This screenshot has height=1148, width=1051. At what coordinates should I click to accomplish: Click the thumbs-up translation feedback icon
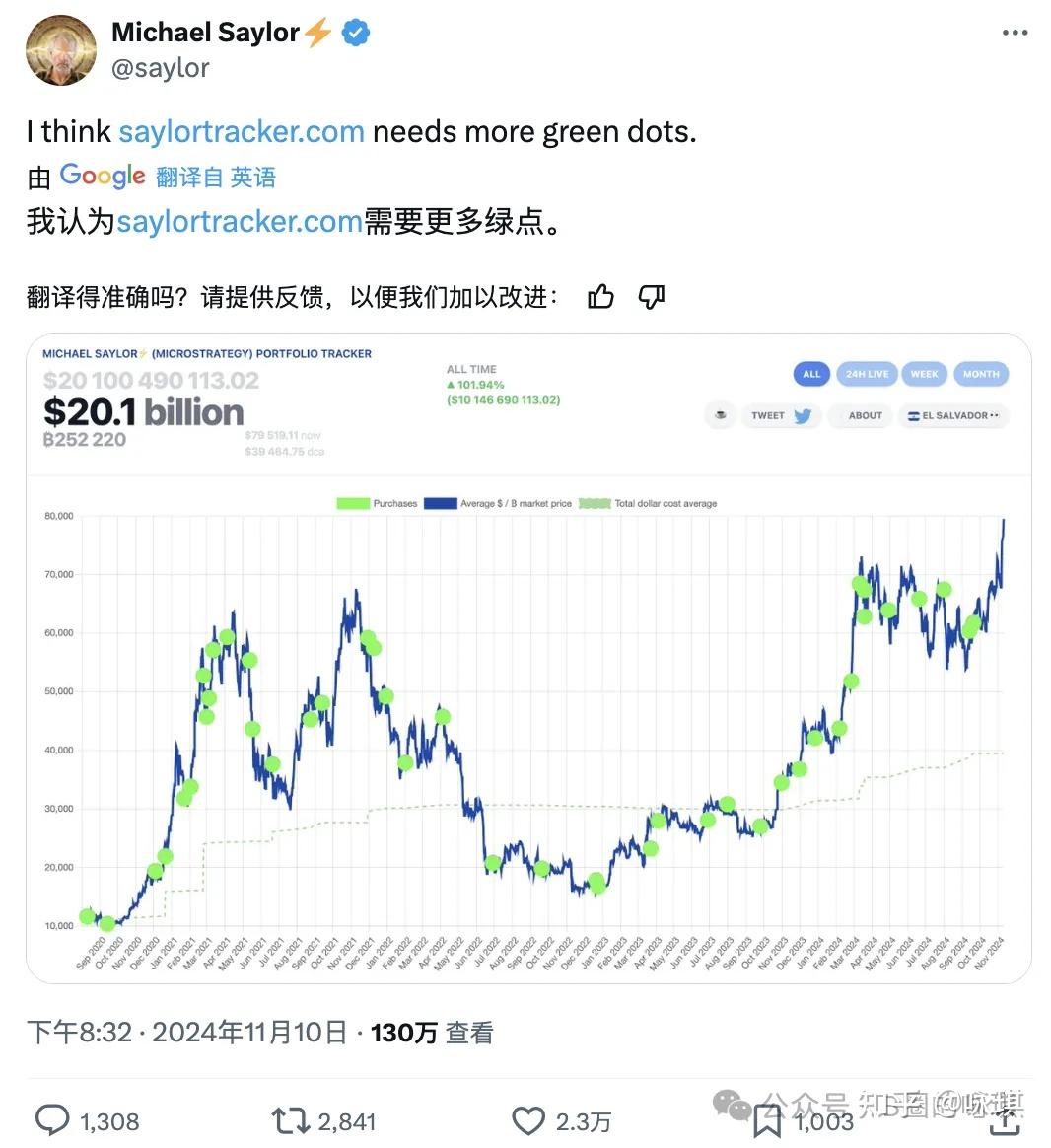point(600,297)
